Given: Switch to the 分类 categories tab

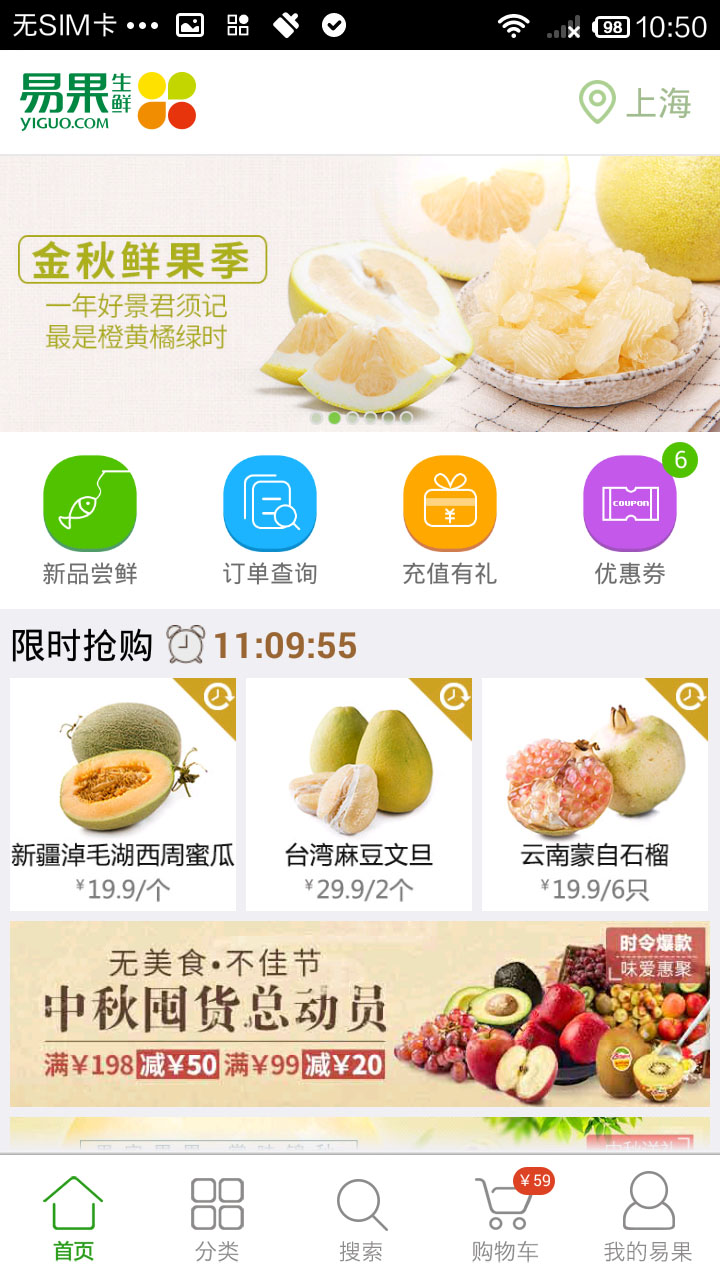Looking at the screenshot, I should pos(217,1218).
